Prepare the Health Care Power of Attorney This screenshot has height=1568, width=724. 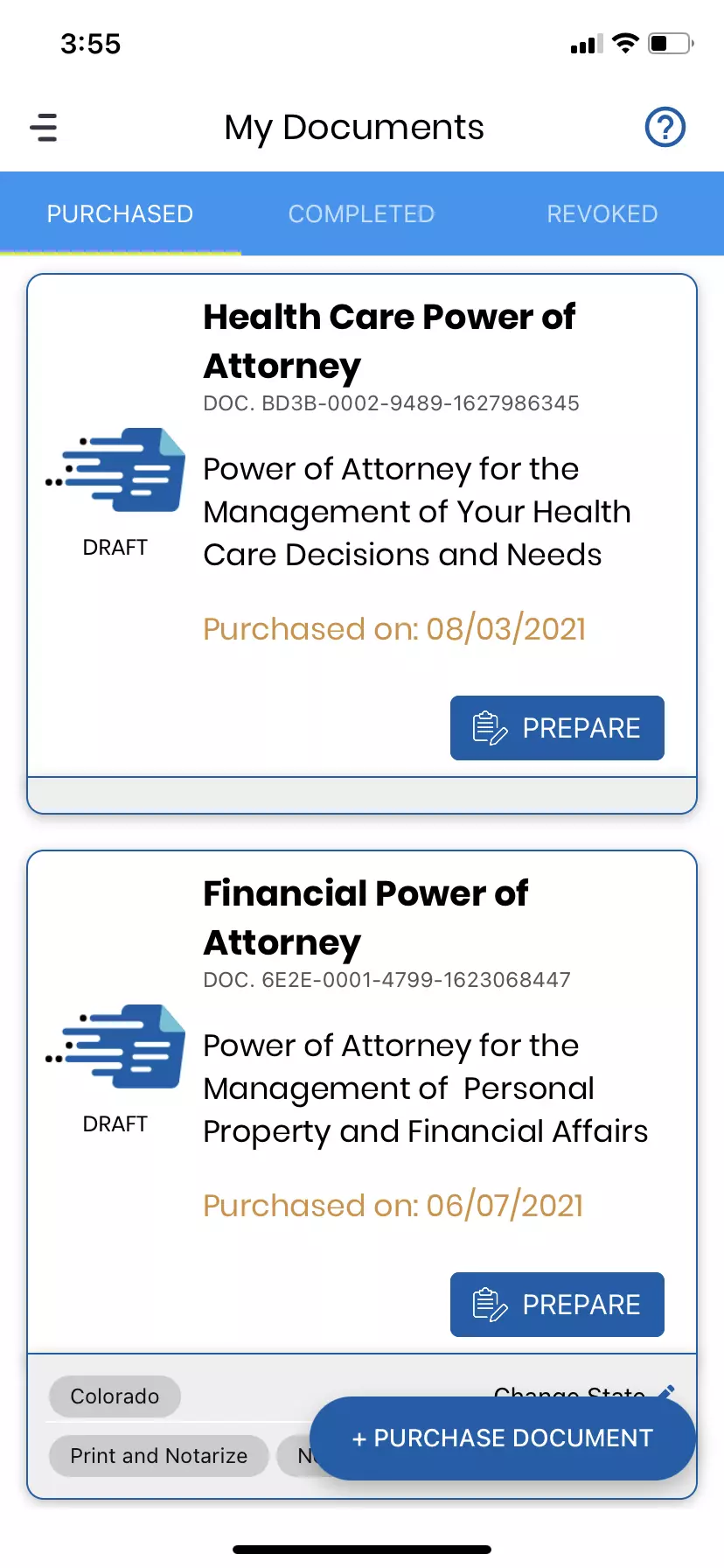click(x=557, y=728)
